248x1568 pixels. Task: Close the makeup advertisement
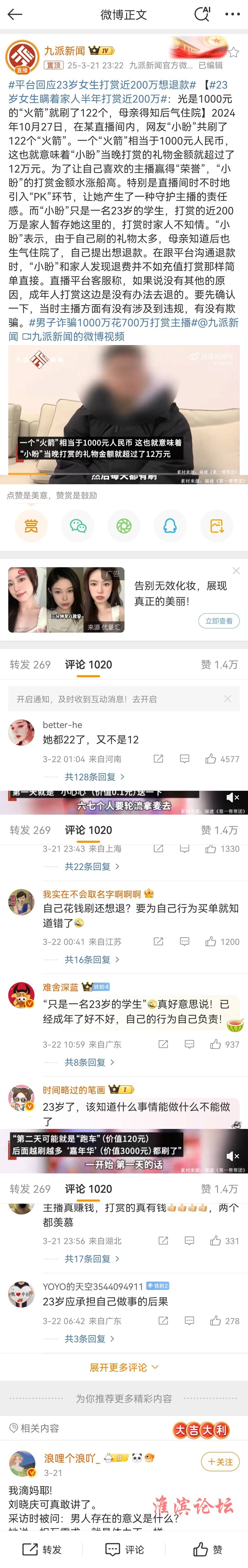(237, 570)
